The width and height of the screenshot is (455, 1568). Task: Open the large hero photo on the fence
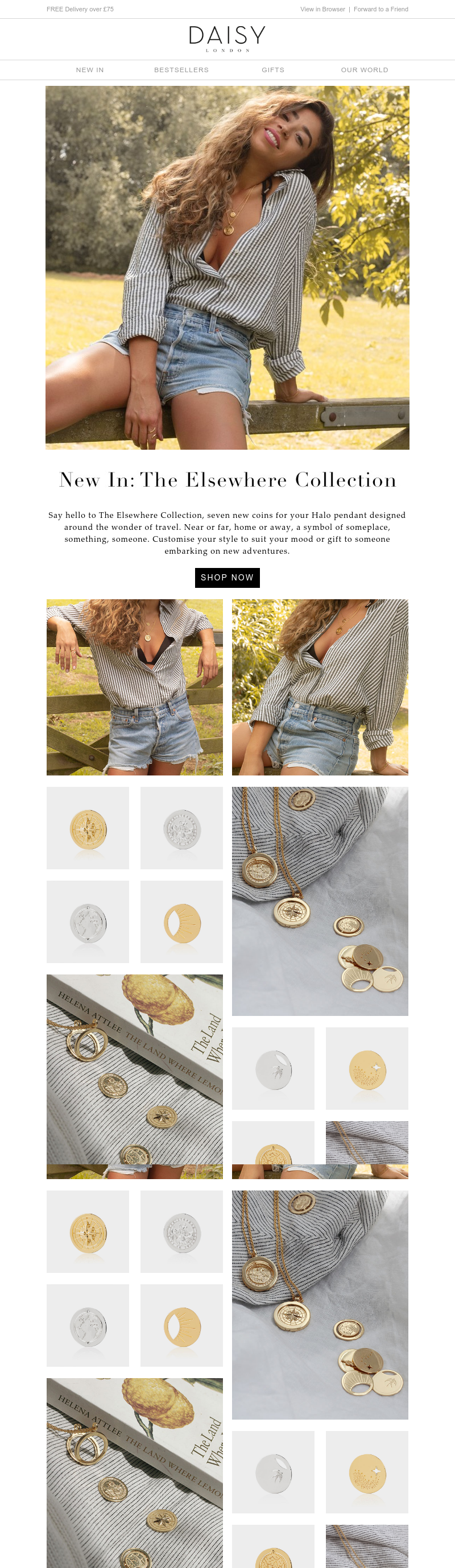pyautogui.click(x=227, y=268)
